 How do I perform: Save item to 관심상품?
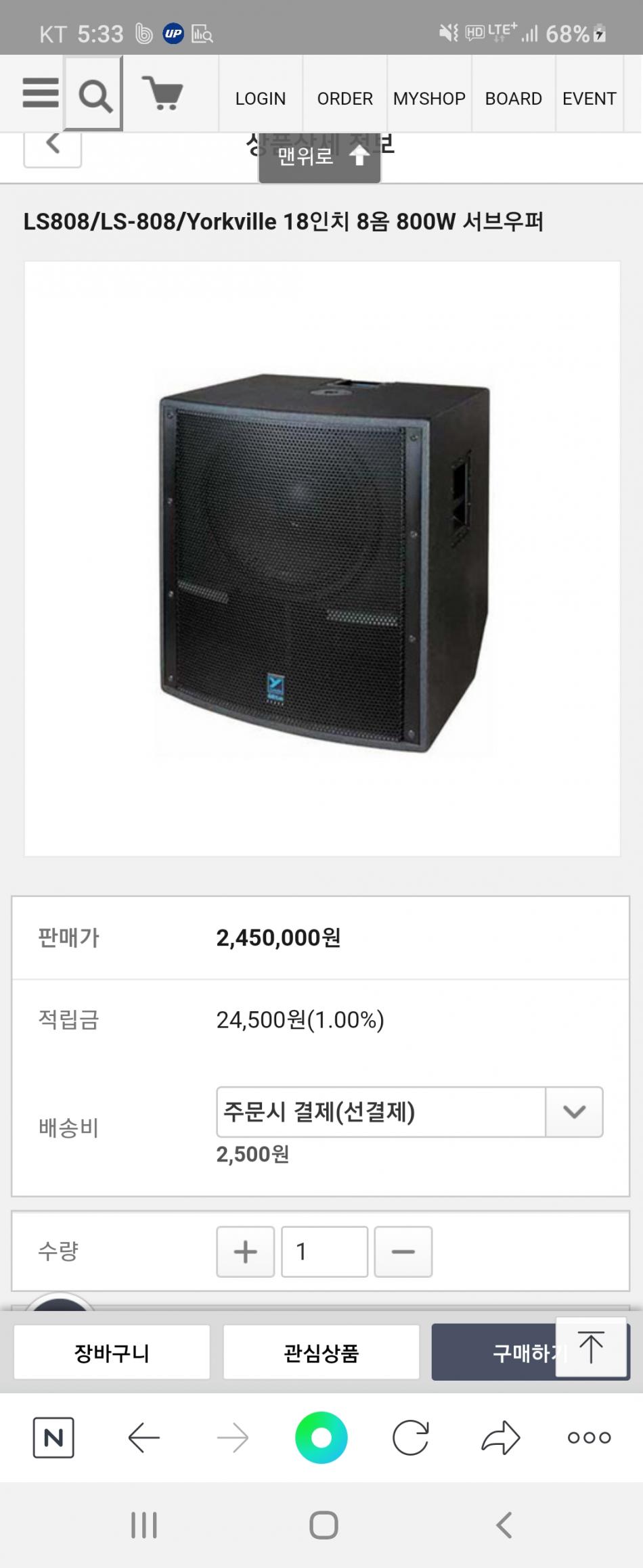click(x=321, y=1353)
